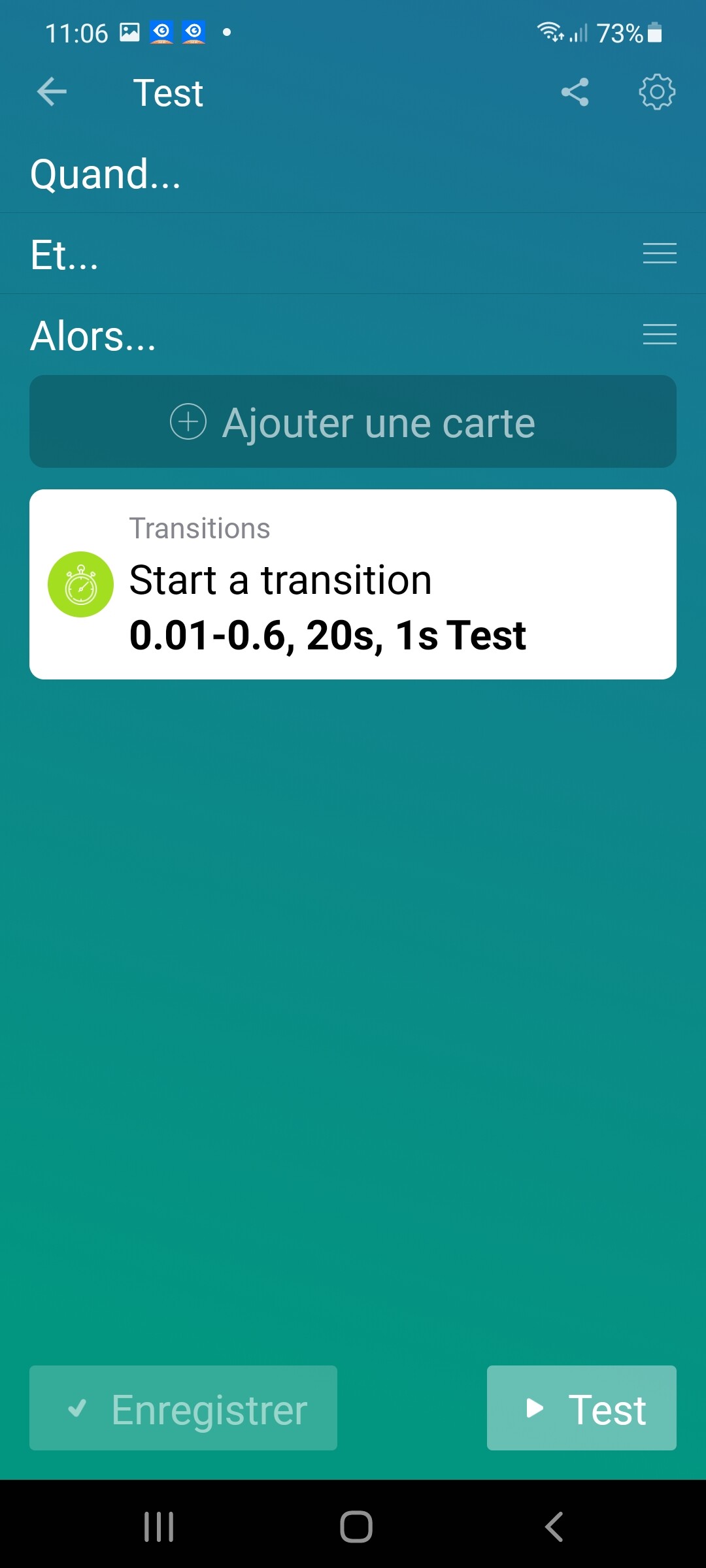Image resolution: width=706 pixels, height=1568 pixels.
Task: Open recent apps from the navigation bar
Action: pos(159,1527)
